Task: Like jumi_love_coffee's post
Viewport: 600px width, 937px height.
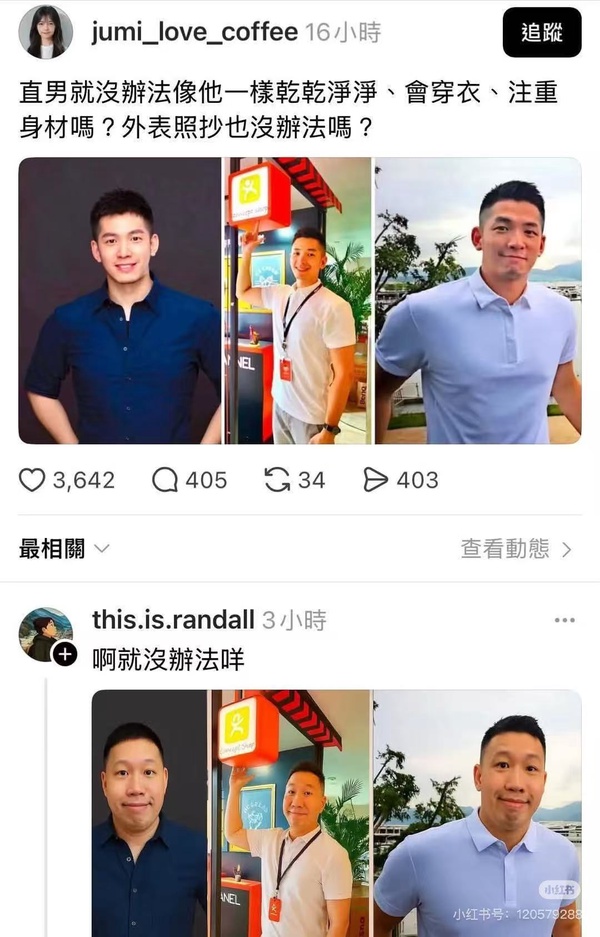Action: pos(33,480)
